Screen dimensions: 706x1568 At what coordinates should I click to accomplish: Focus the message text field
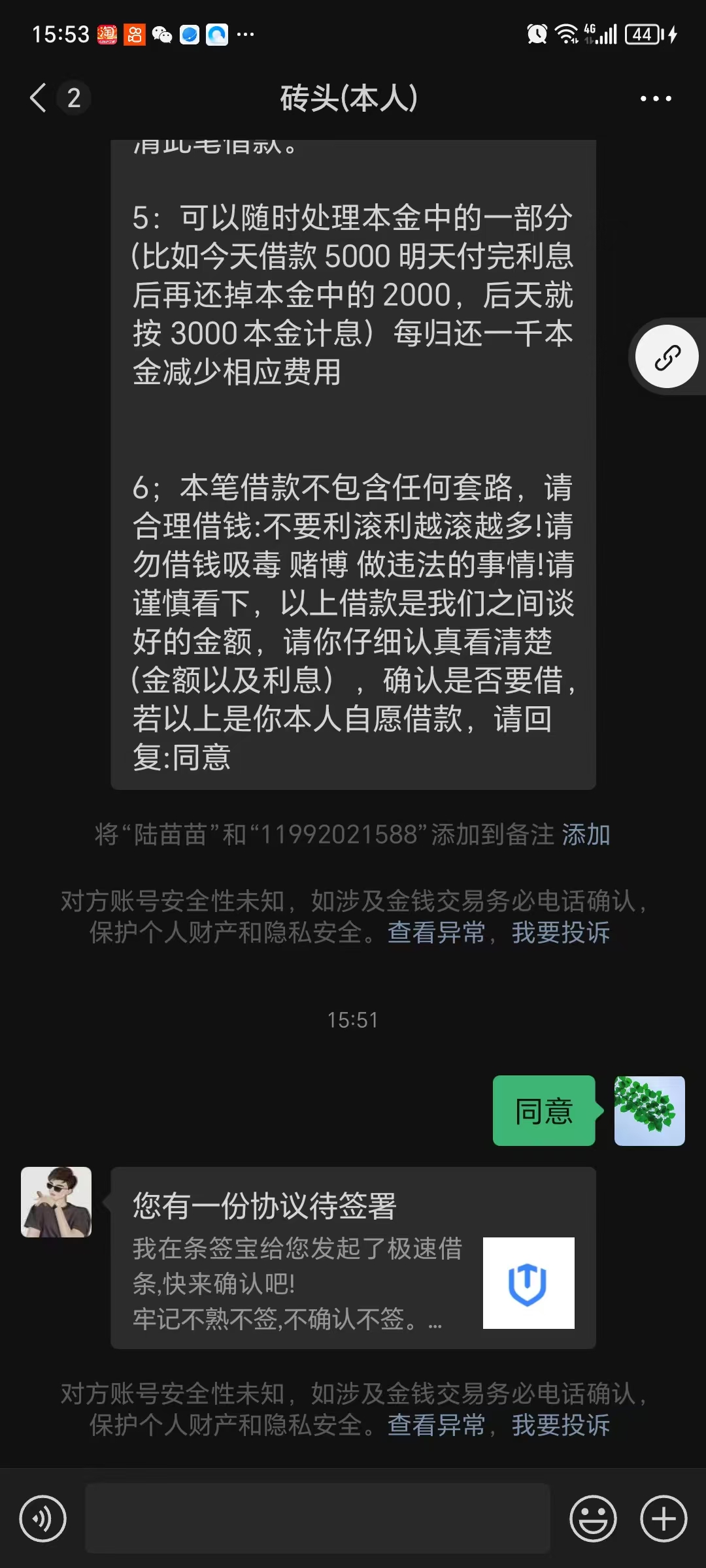tap(318, 1518)
